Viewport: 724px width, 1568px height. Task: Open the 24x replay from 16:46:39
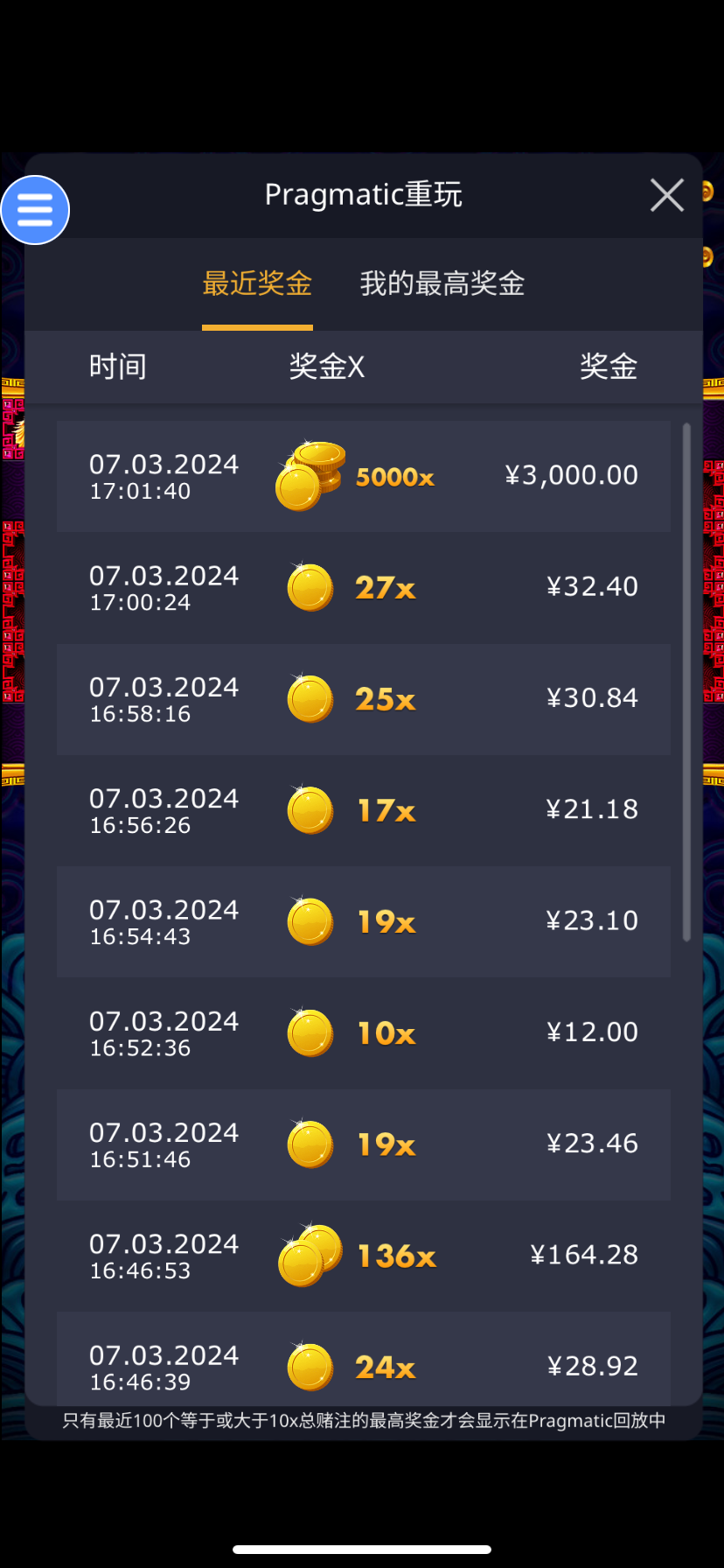[363, 1363]
